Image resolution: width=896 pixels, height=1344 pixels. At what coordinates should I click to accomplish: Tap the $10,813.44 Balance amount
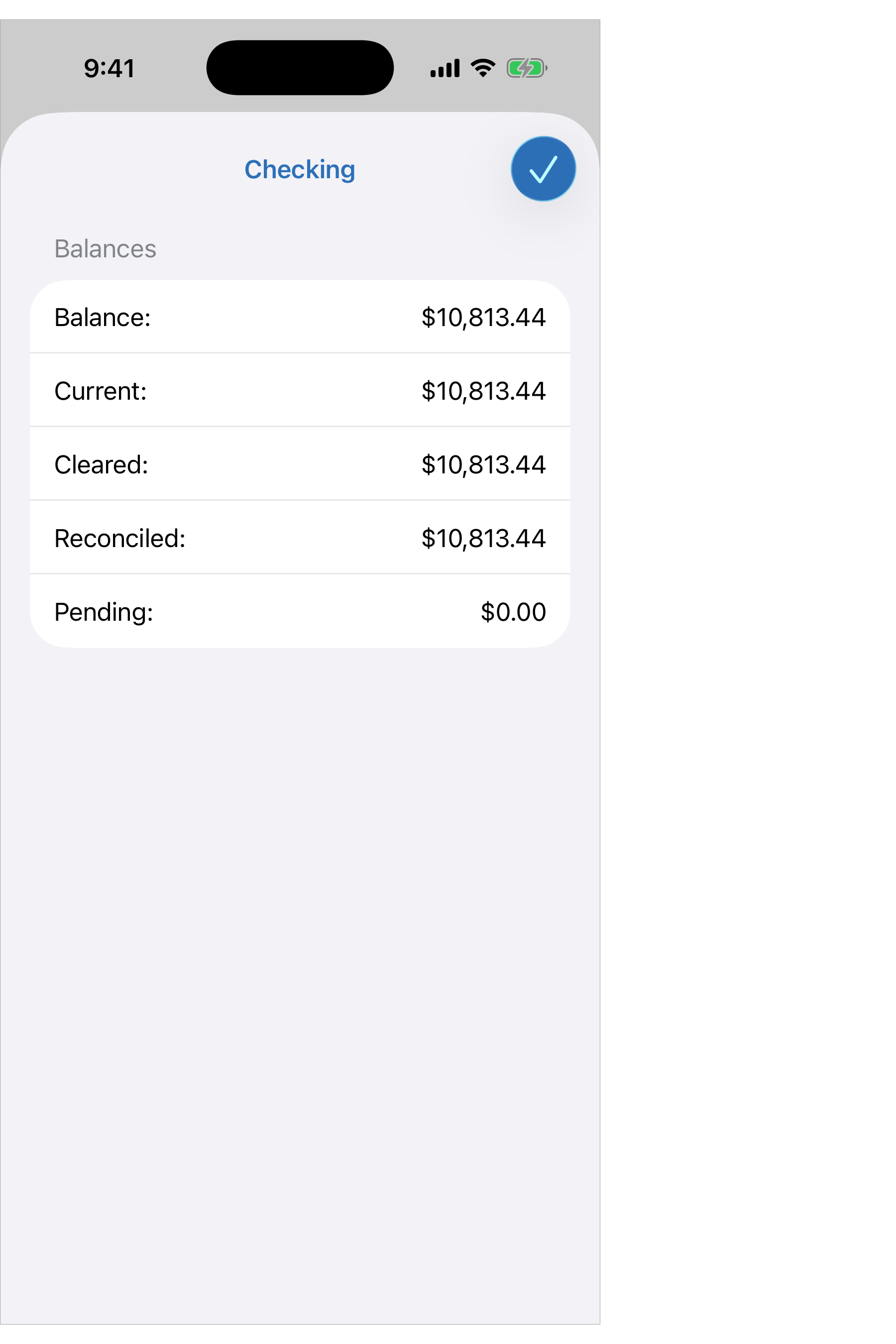coord(483,318)
